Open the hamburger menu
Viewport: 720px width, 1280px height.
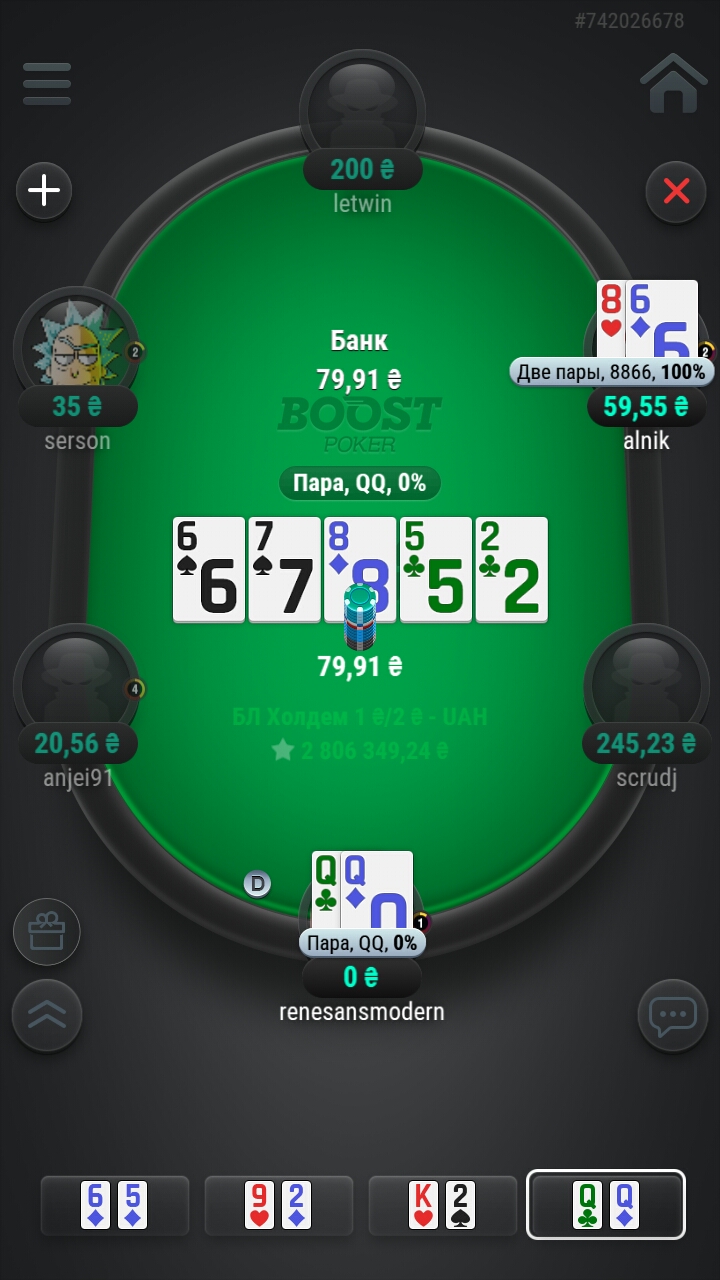coord(47,84)
